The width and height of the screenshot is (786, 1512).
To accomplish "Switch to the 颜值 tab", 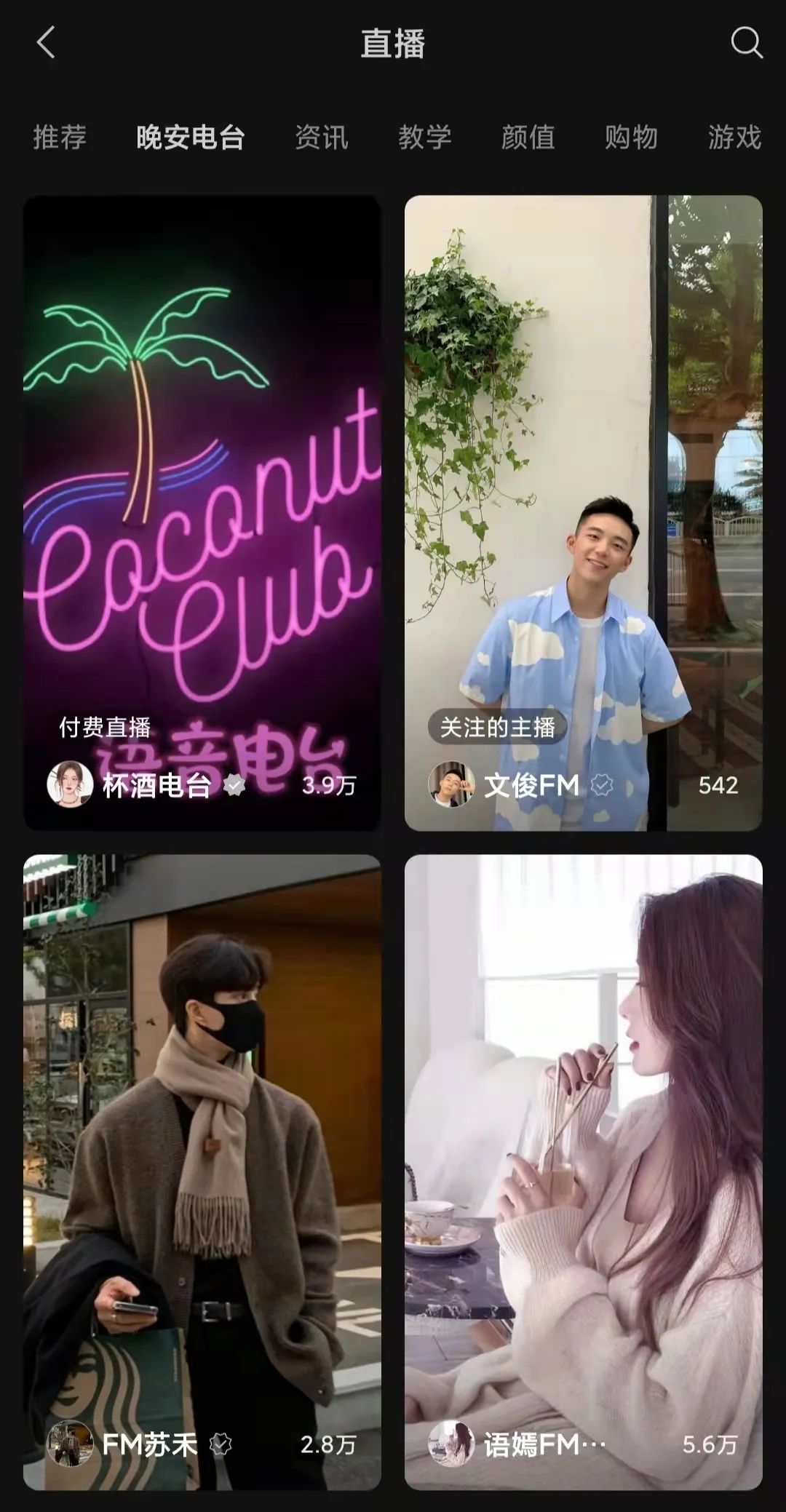I will click(x=528, y=137).
